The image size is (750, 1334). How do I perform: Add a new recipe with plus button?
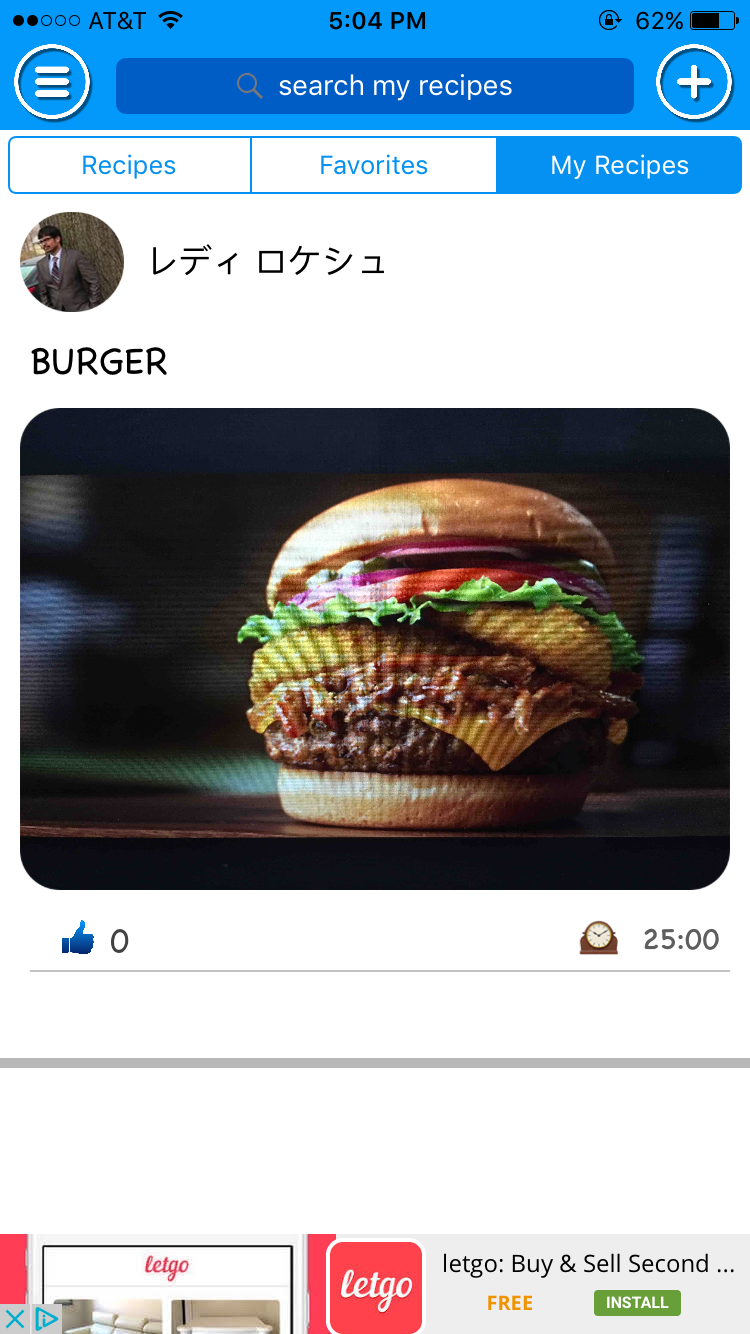tap(695, 83)
